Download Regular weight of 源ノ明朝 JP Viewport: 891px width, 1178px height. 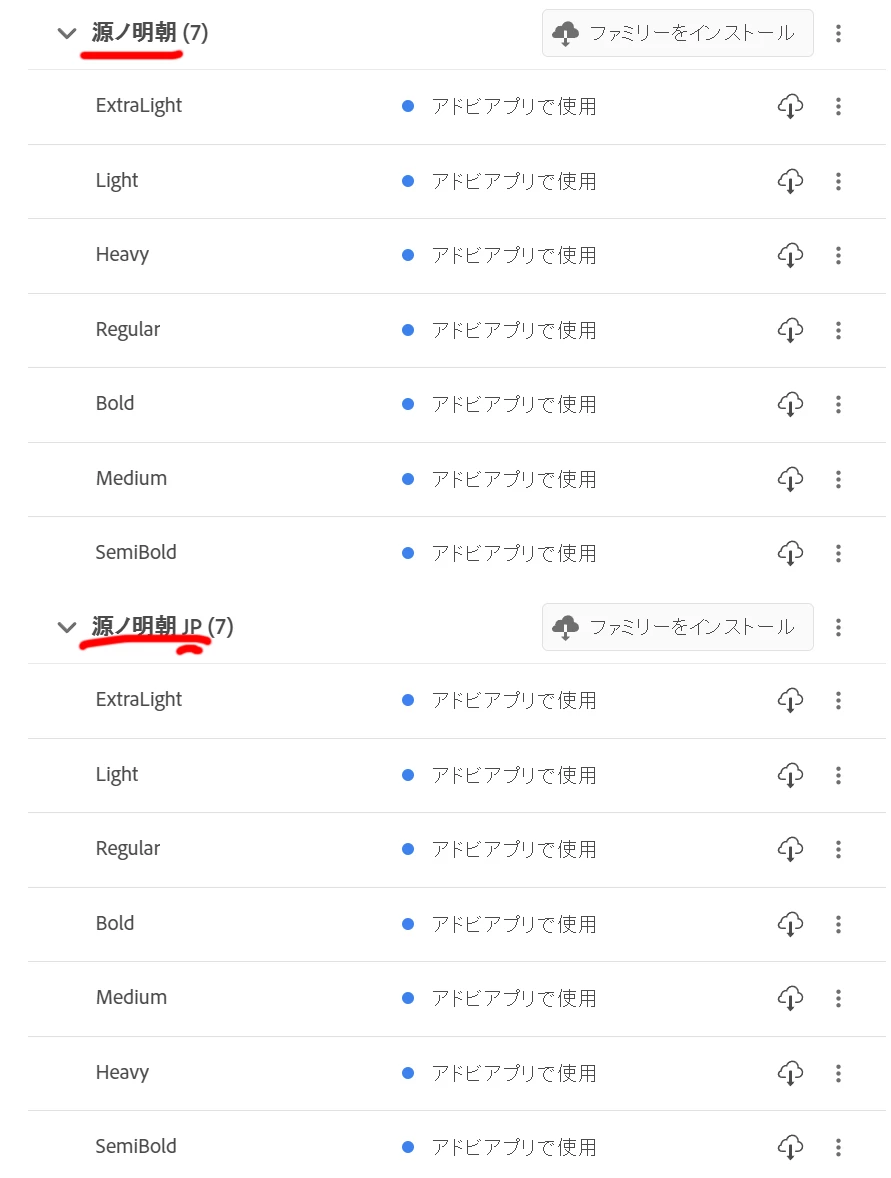tap(790, 849)
